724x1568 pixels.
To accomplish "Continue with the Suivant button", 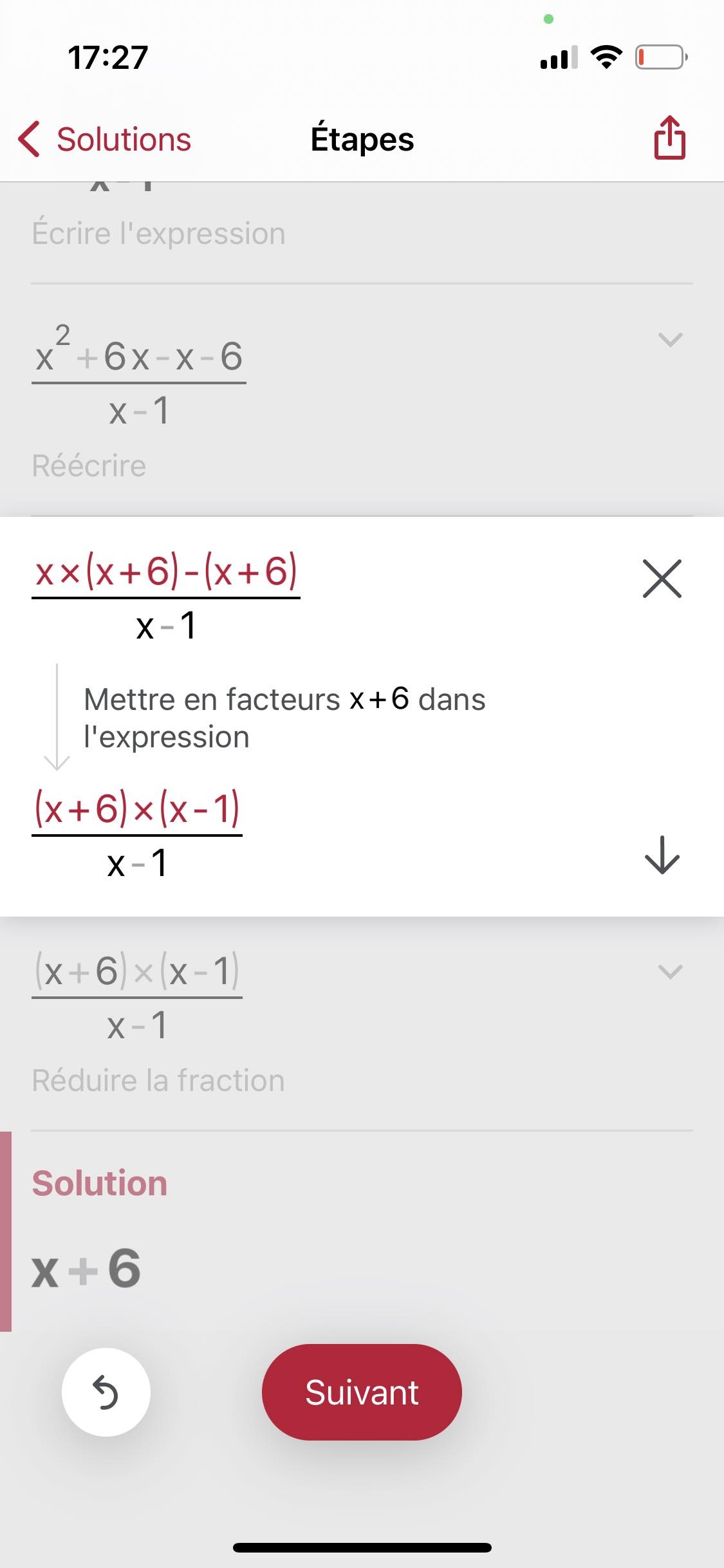I will (x=362, y=1392).
